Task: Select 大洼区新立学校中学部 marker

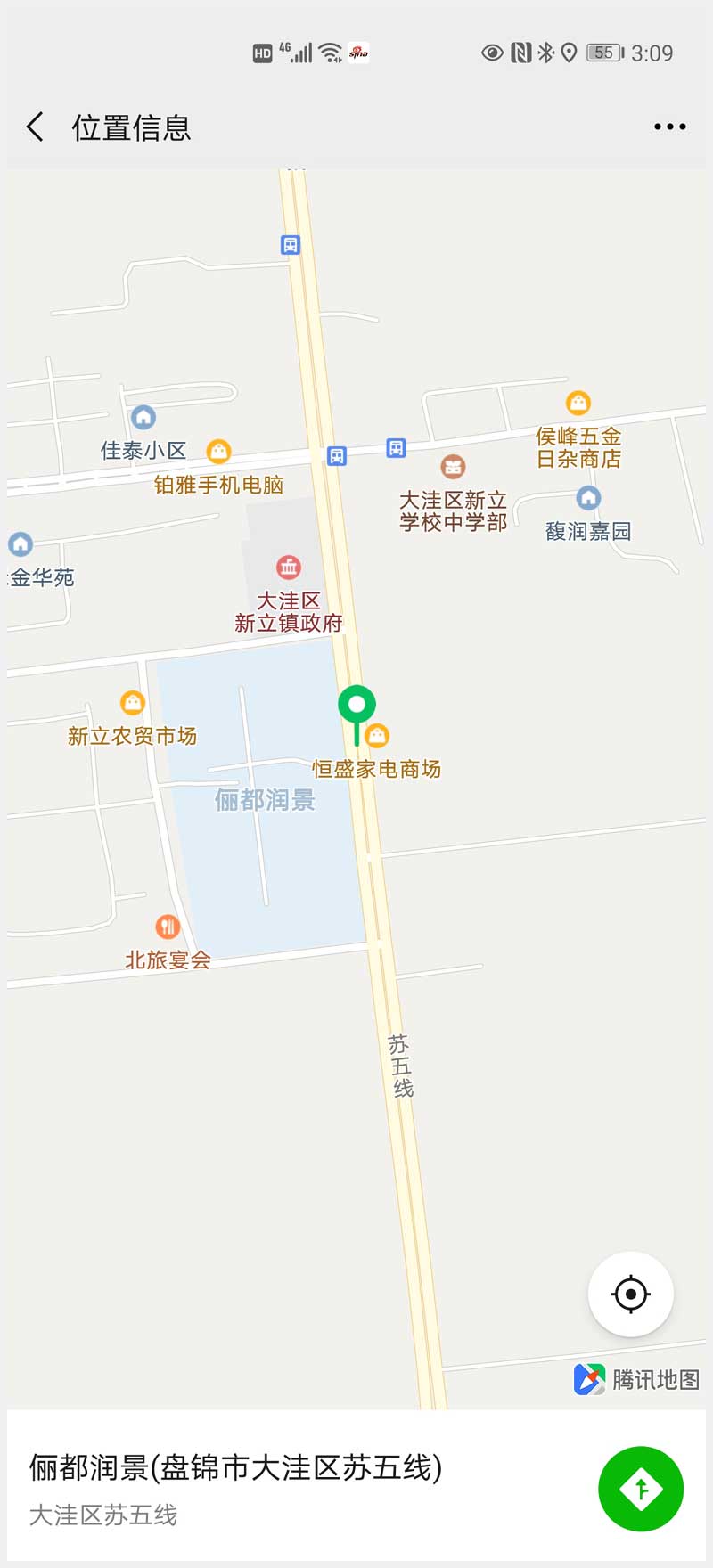Action: coord(454,467)
